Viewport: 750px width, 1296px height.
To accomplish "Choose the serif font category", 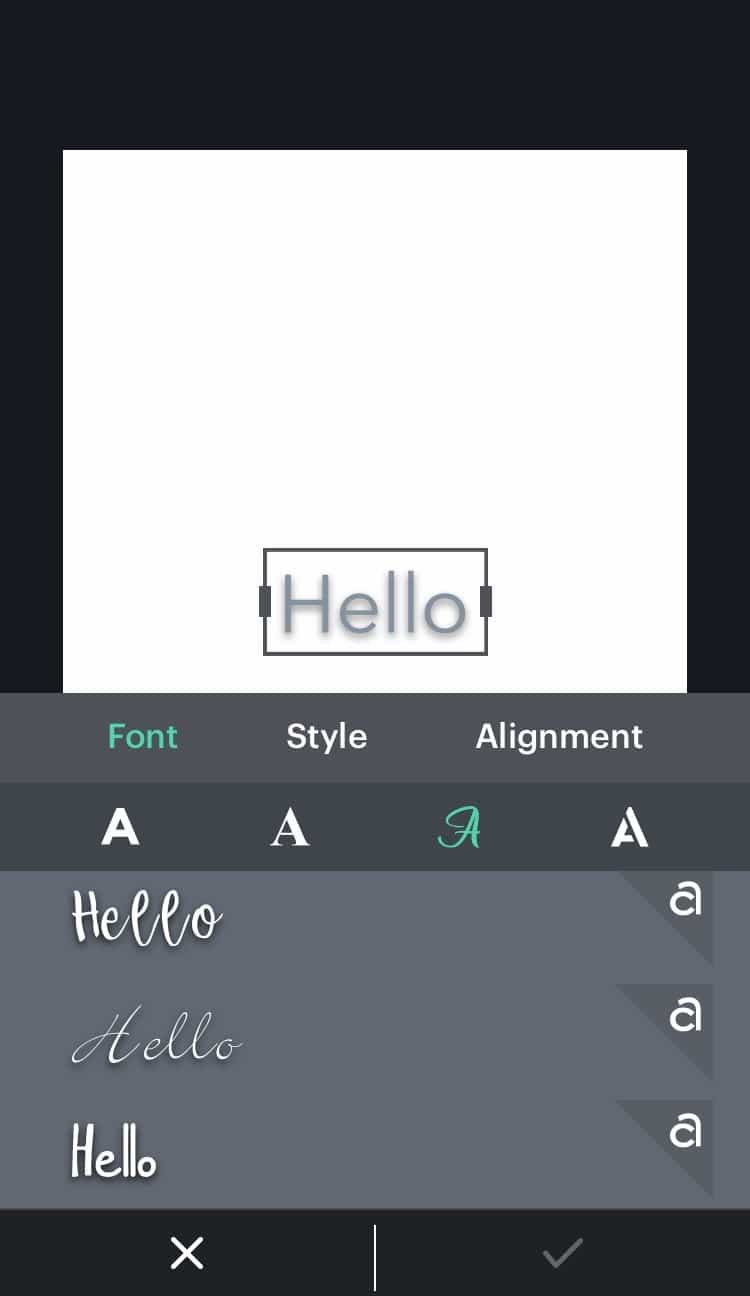I will point(290,828).
